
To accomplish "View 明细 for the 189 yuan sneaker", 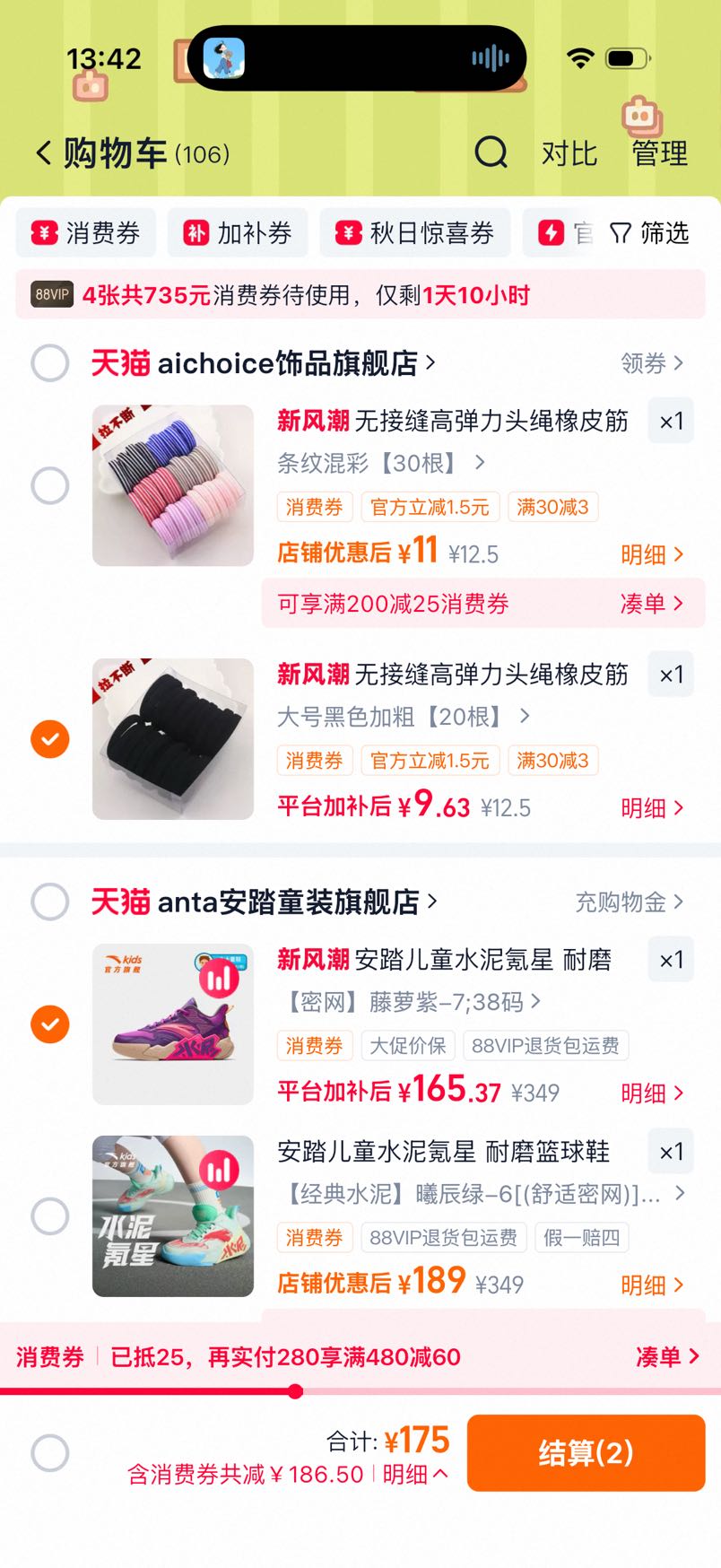I will 652,1285.
